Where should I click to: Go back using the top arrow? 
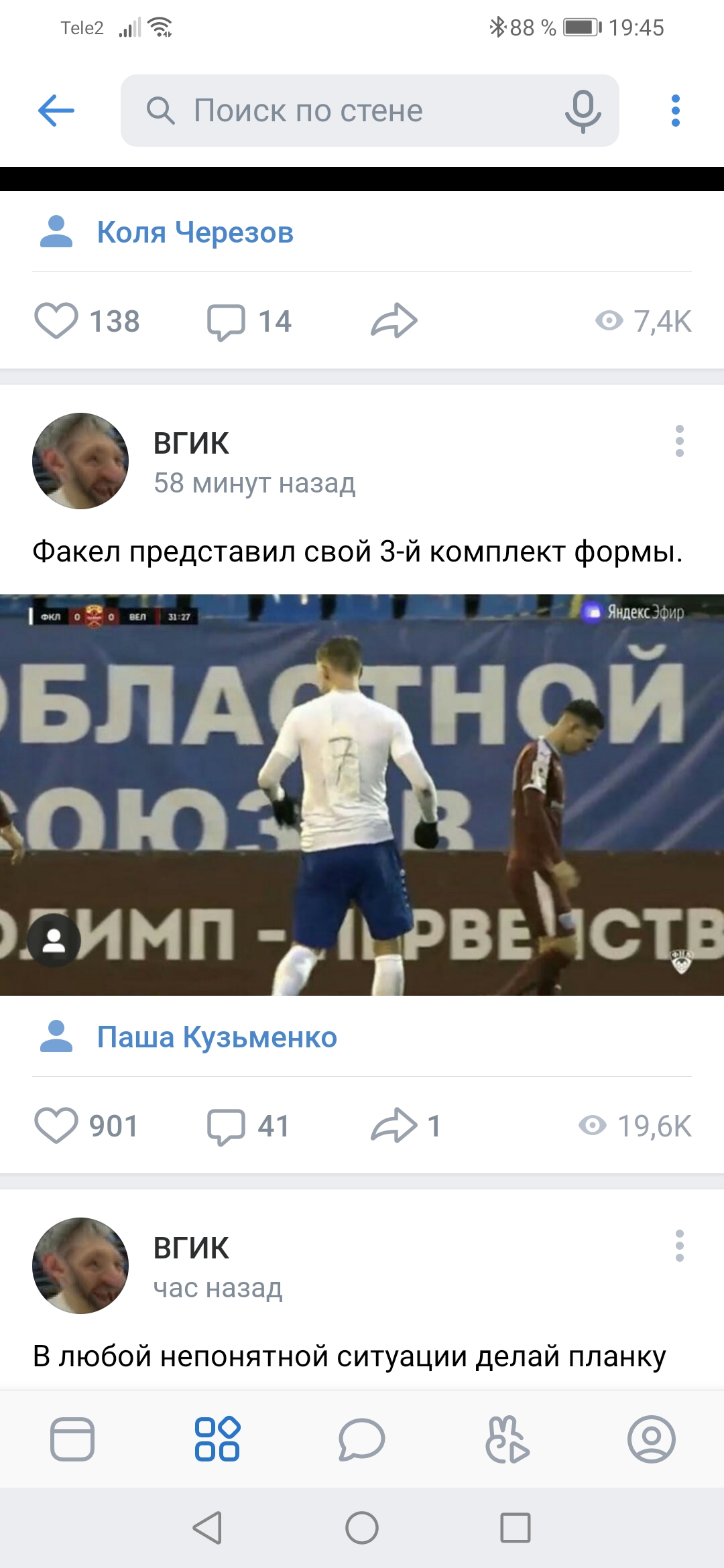coord(56,111)
